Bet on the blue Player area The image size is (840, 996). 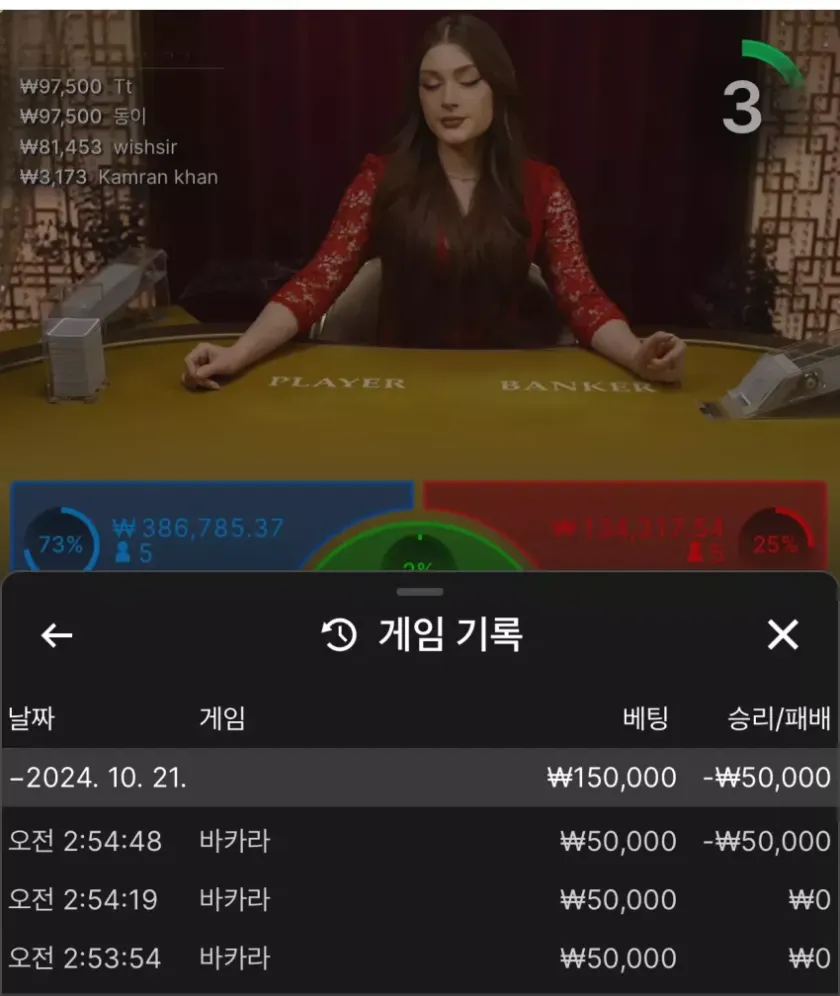200,530
